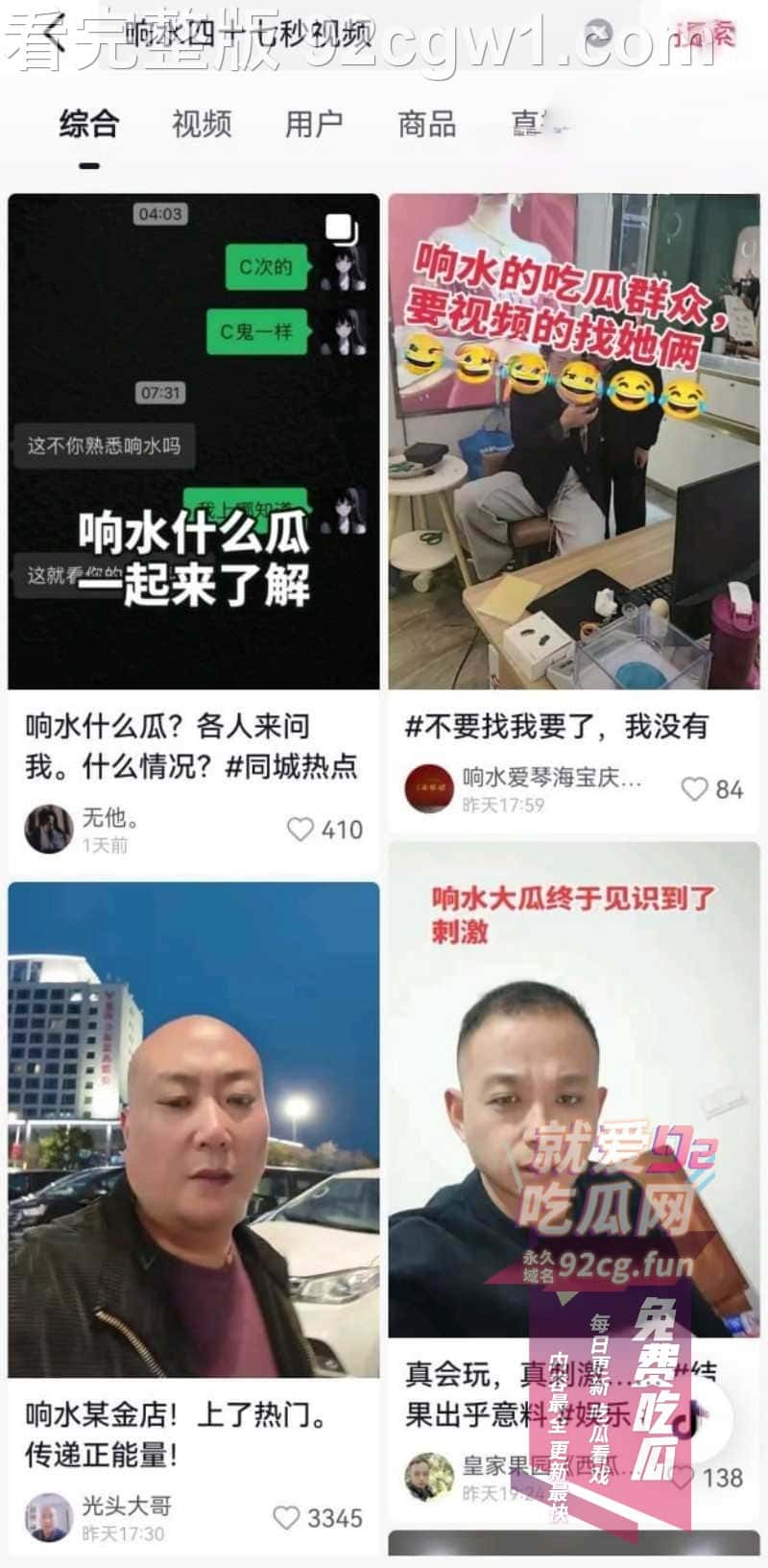Visit the 响水爱琴海宝庆 account avatar
Image resolution: width=768 pixels, height=1568 pixels.
(x=428, y=789)
